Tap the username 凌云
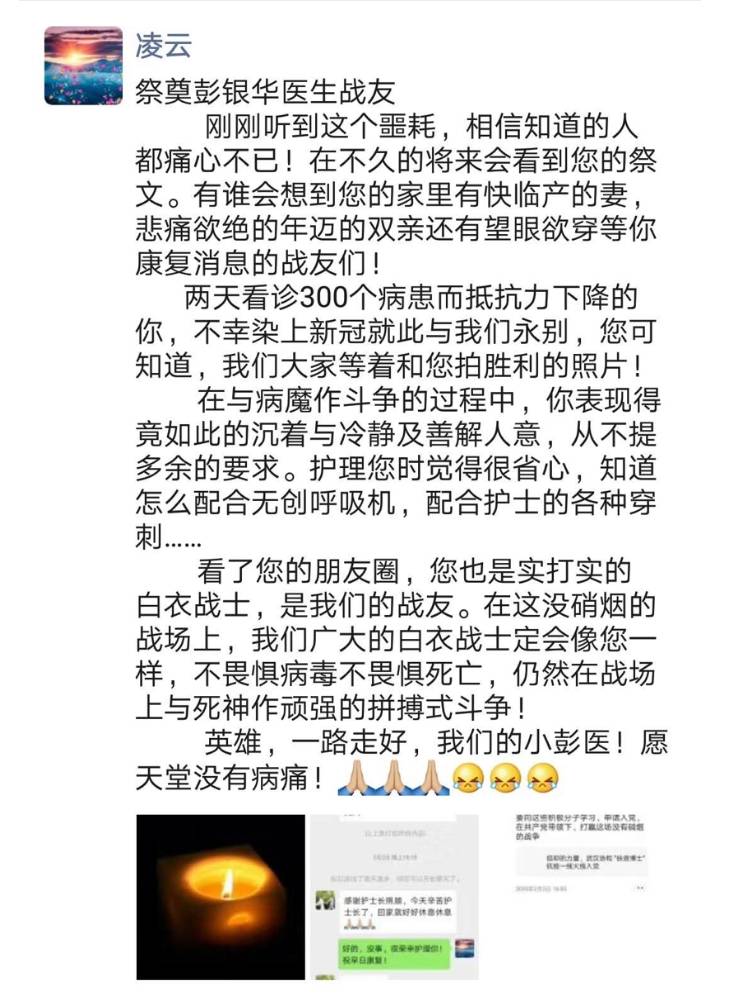Viewport: 741px width, 997px height. [x=163, y=45]
